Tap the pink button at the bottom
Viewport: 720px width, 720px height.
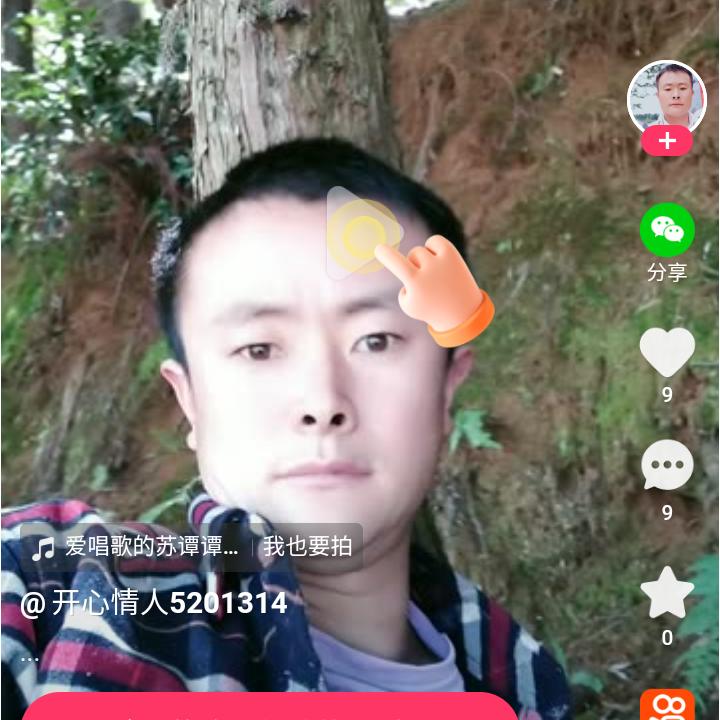tap(270, 707)
